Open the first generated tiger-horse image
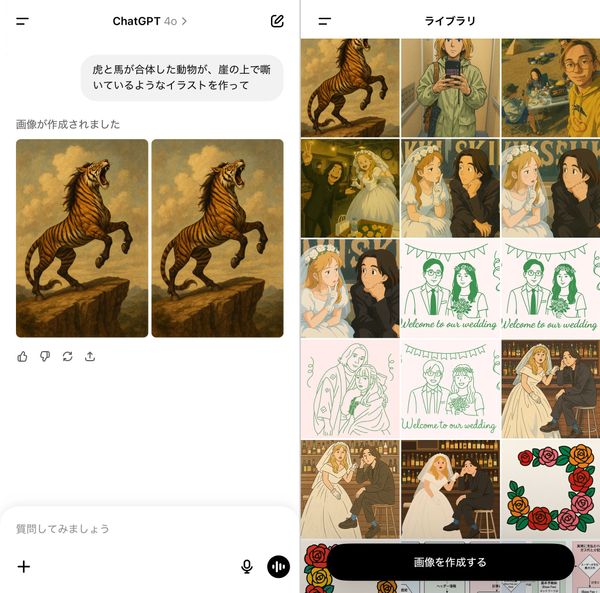 pos(82,238)
